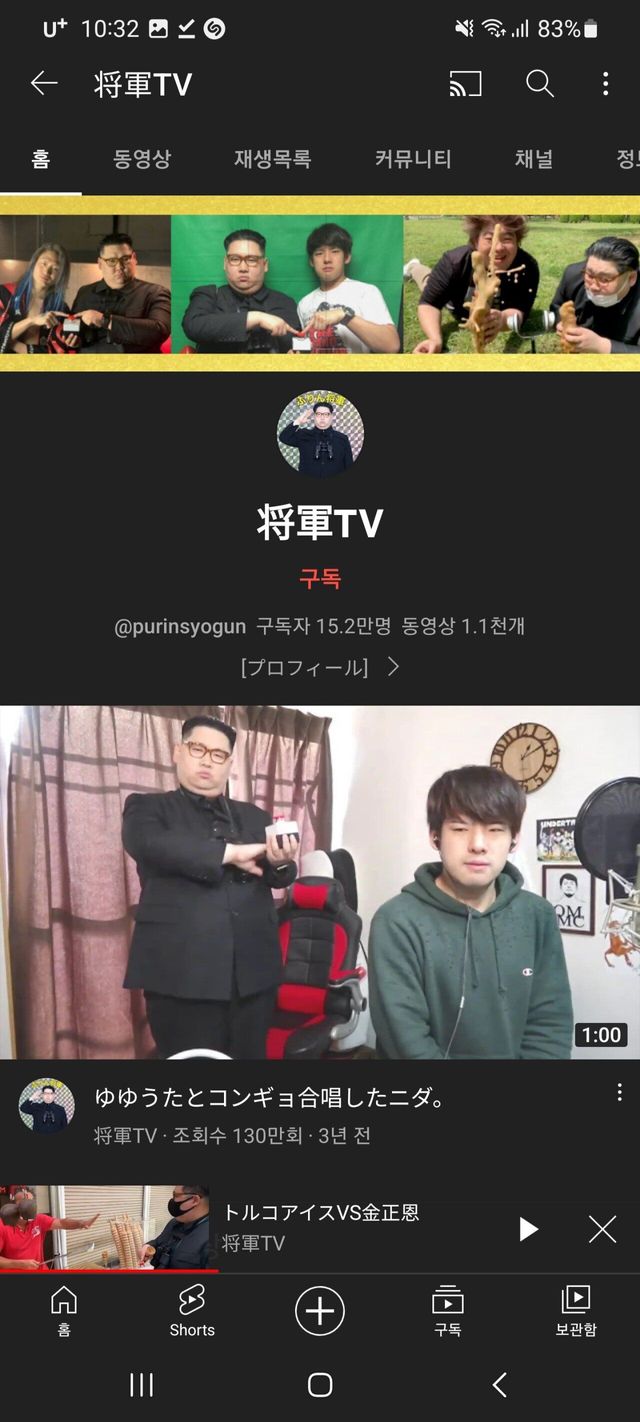640x1422 pixels.
Task: Subscribe with the red 구독 button
Action: click(x=320, y=579)
